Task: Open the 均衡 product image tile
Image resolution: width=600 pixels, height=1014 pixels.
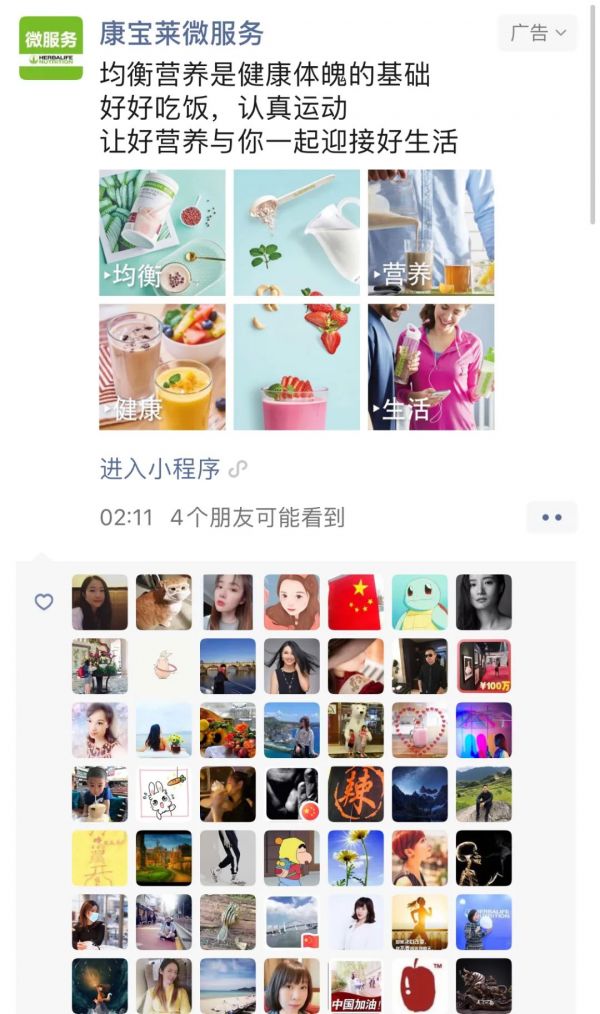Action: (162, 232)
